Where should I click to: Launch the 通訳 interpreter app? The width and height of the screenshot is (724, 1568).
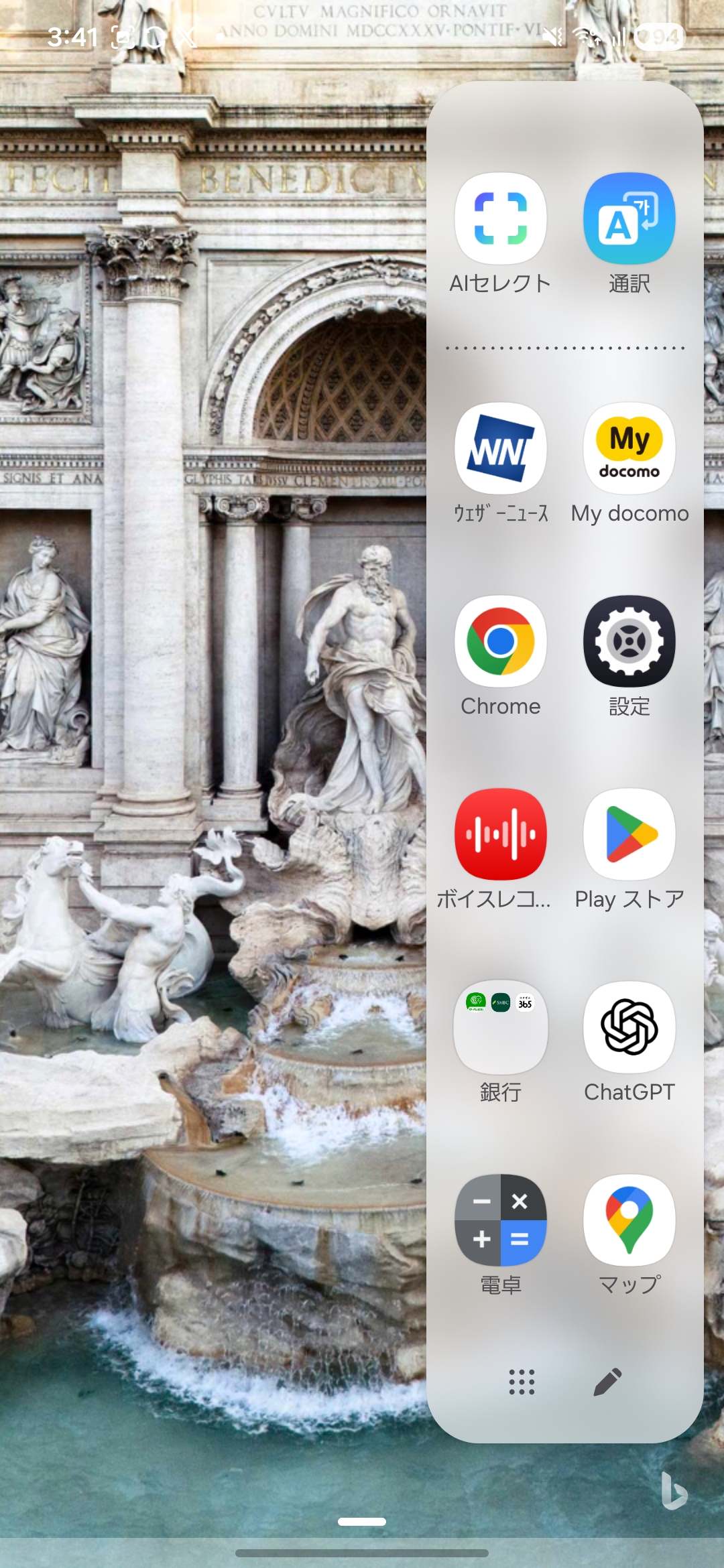pyautogui.click(x=629, y=219)
